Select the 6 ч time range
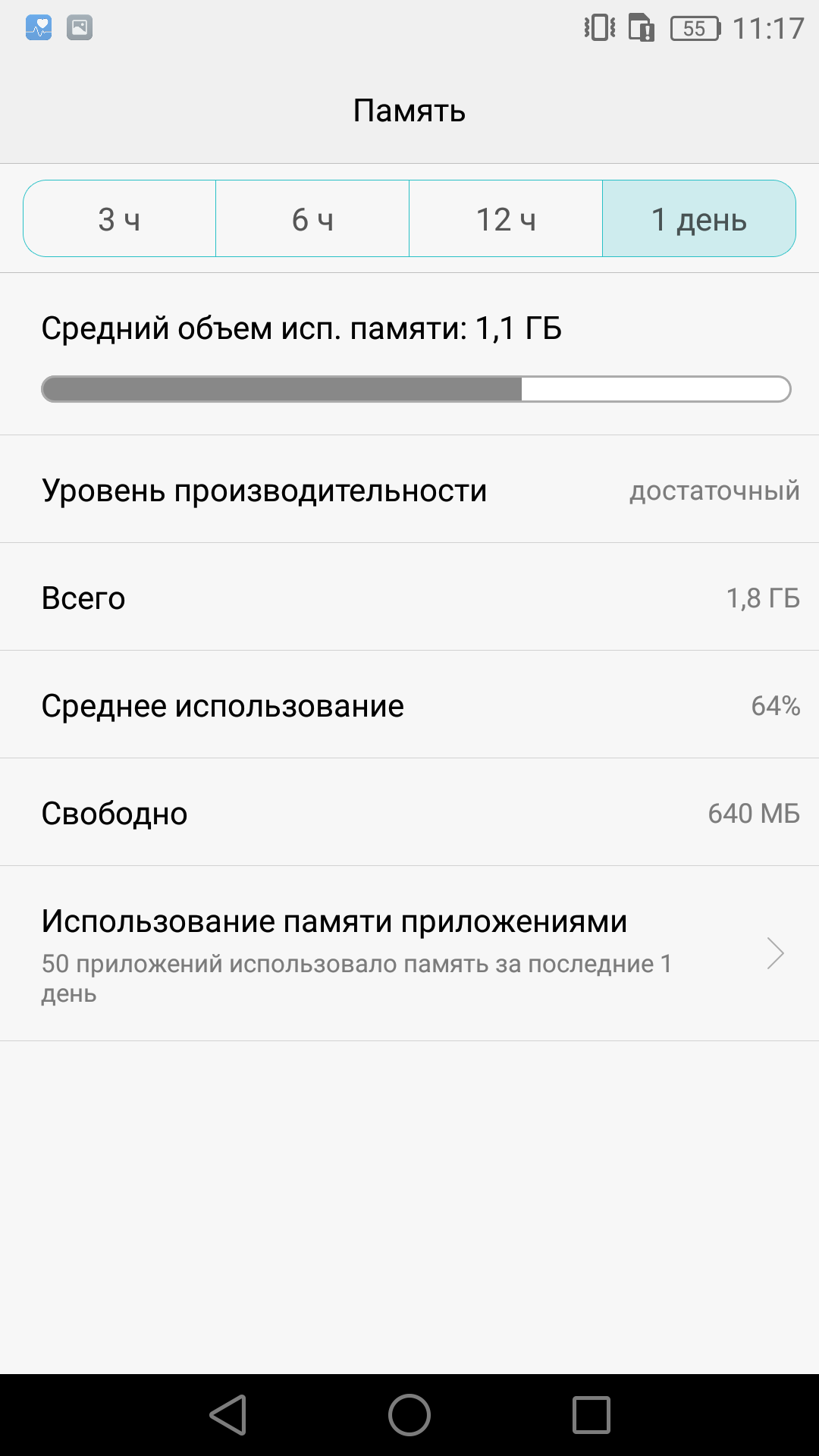This screenshot has height=1456, width=819. tap(312, 218)
